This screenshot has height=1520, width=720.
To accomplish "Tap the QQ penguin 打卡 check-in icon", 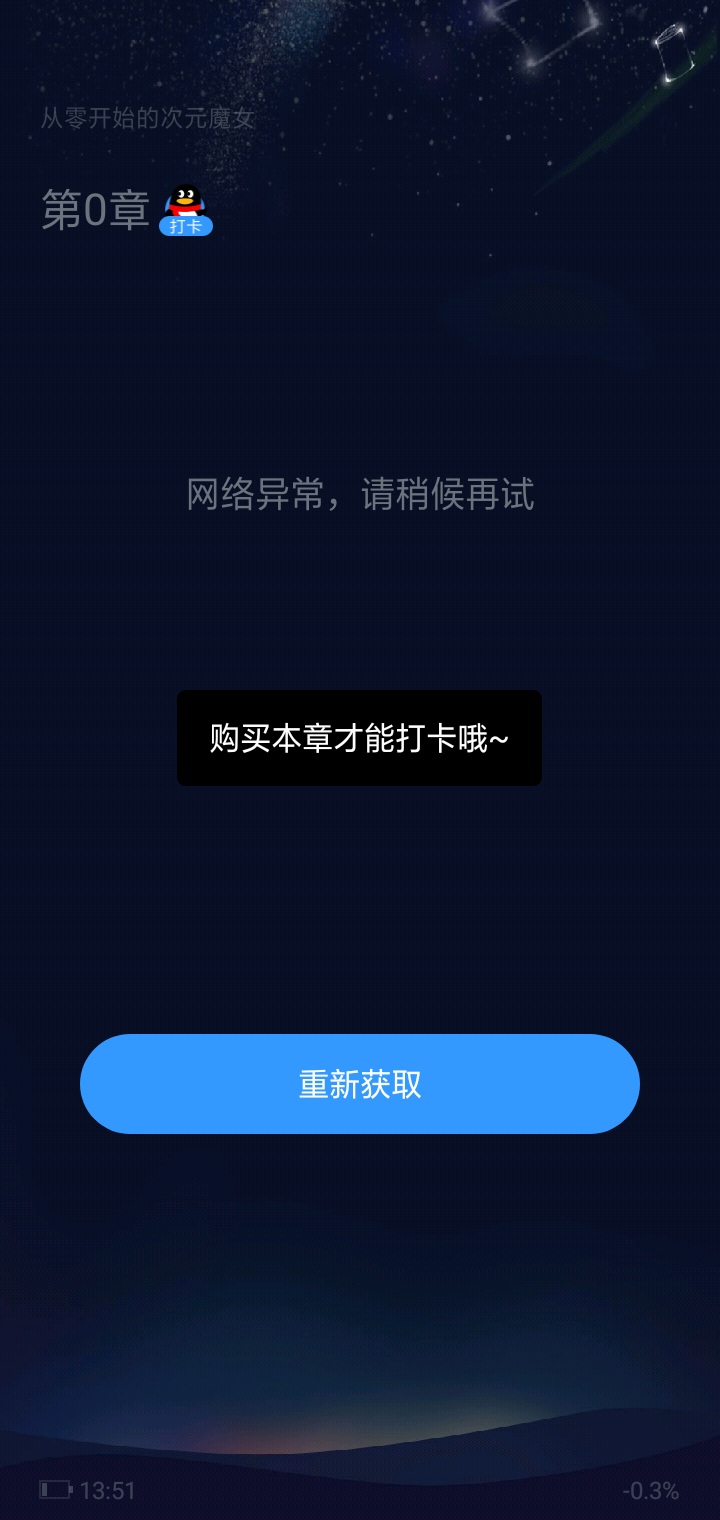I will 186,211.
